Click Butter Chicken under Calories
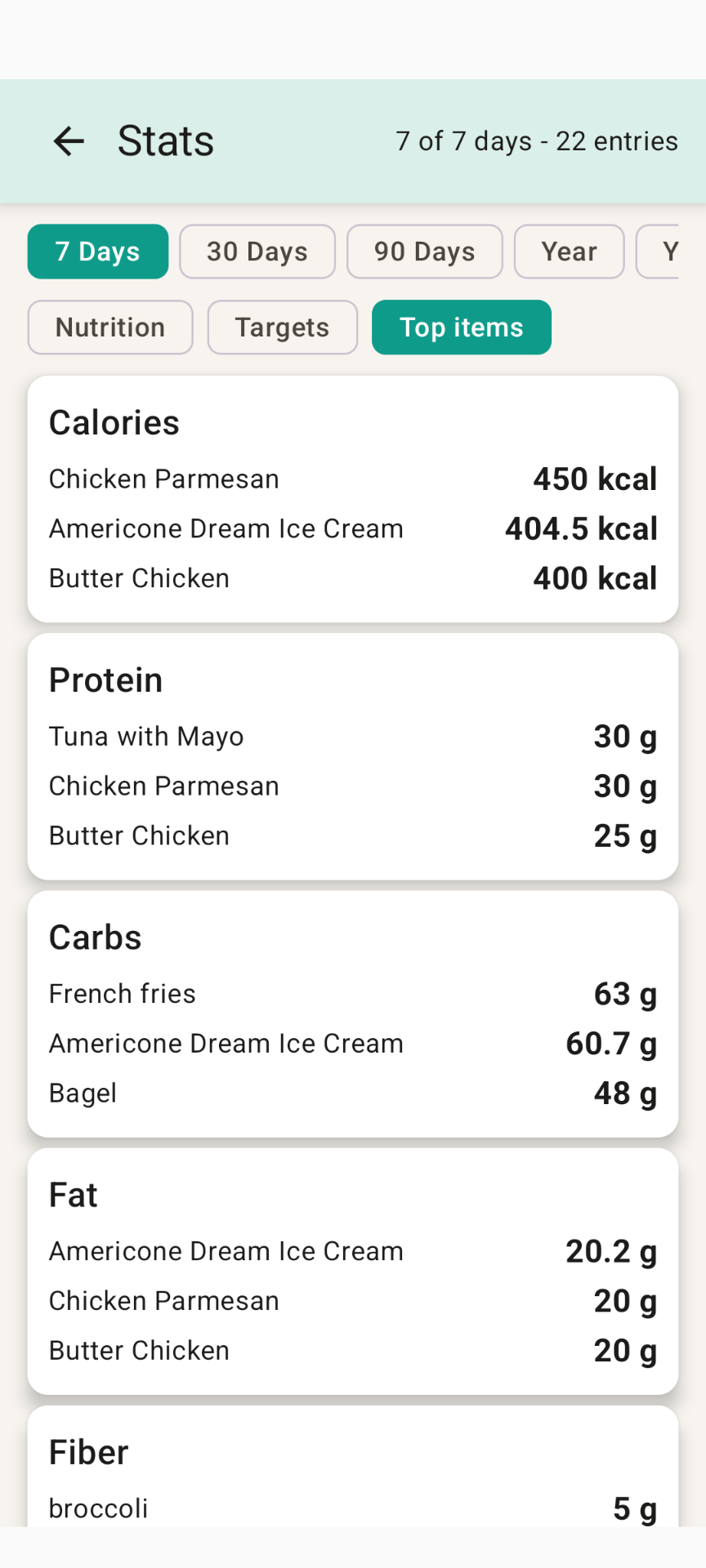The width and height of the screenshot is (706, 1568). [139, 577]
